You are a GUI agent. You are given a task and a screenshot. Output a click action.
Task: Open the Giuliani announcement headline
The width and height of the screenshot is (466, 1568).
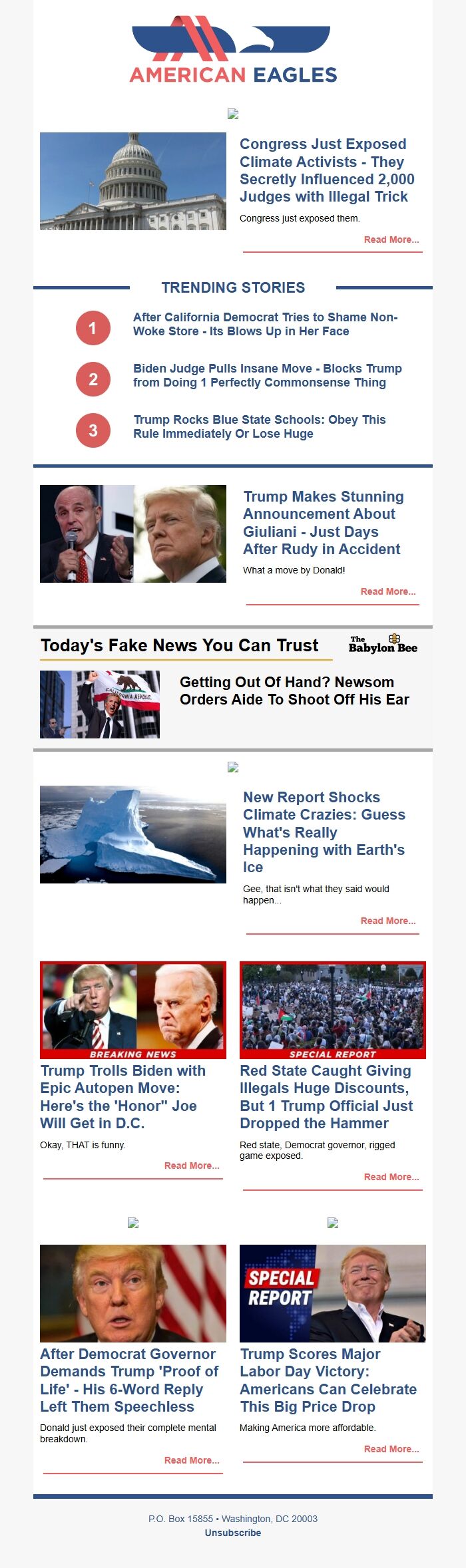[x=323, y=523]
